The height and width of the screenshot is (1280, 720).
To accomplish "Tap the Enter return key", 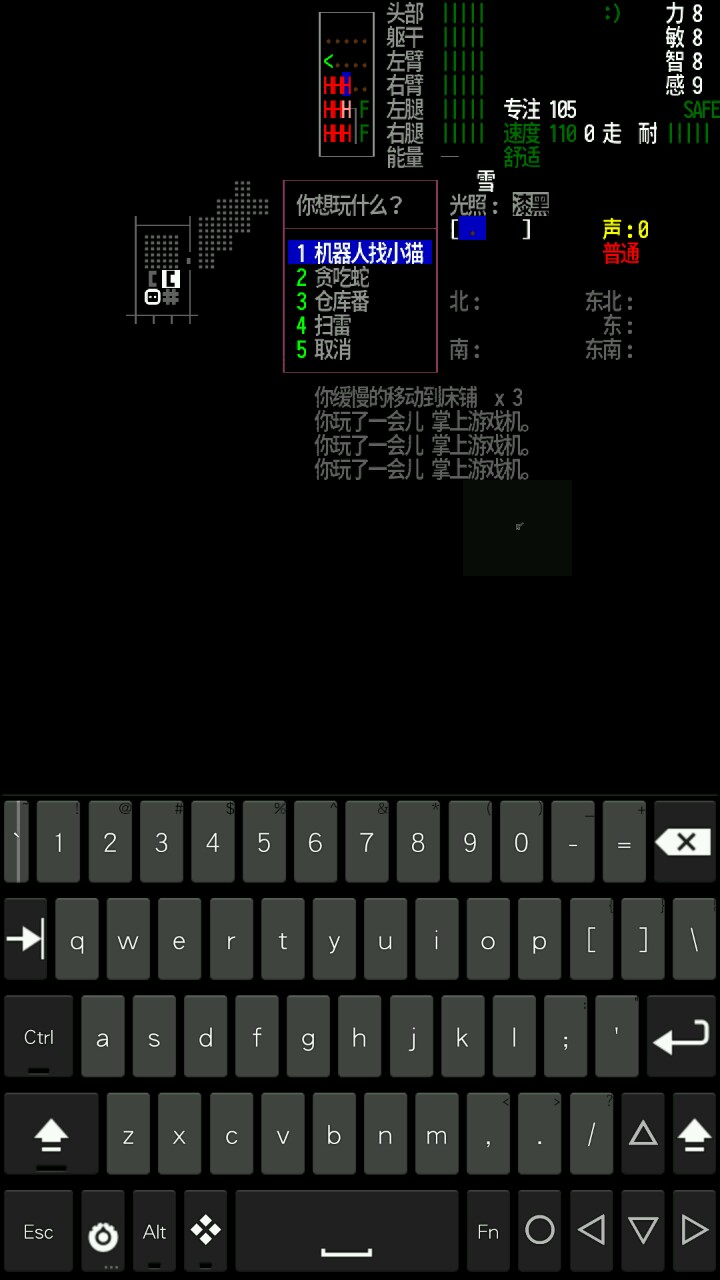I will (x=681, y=1038).
